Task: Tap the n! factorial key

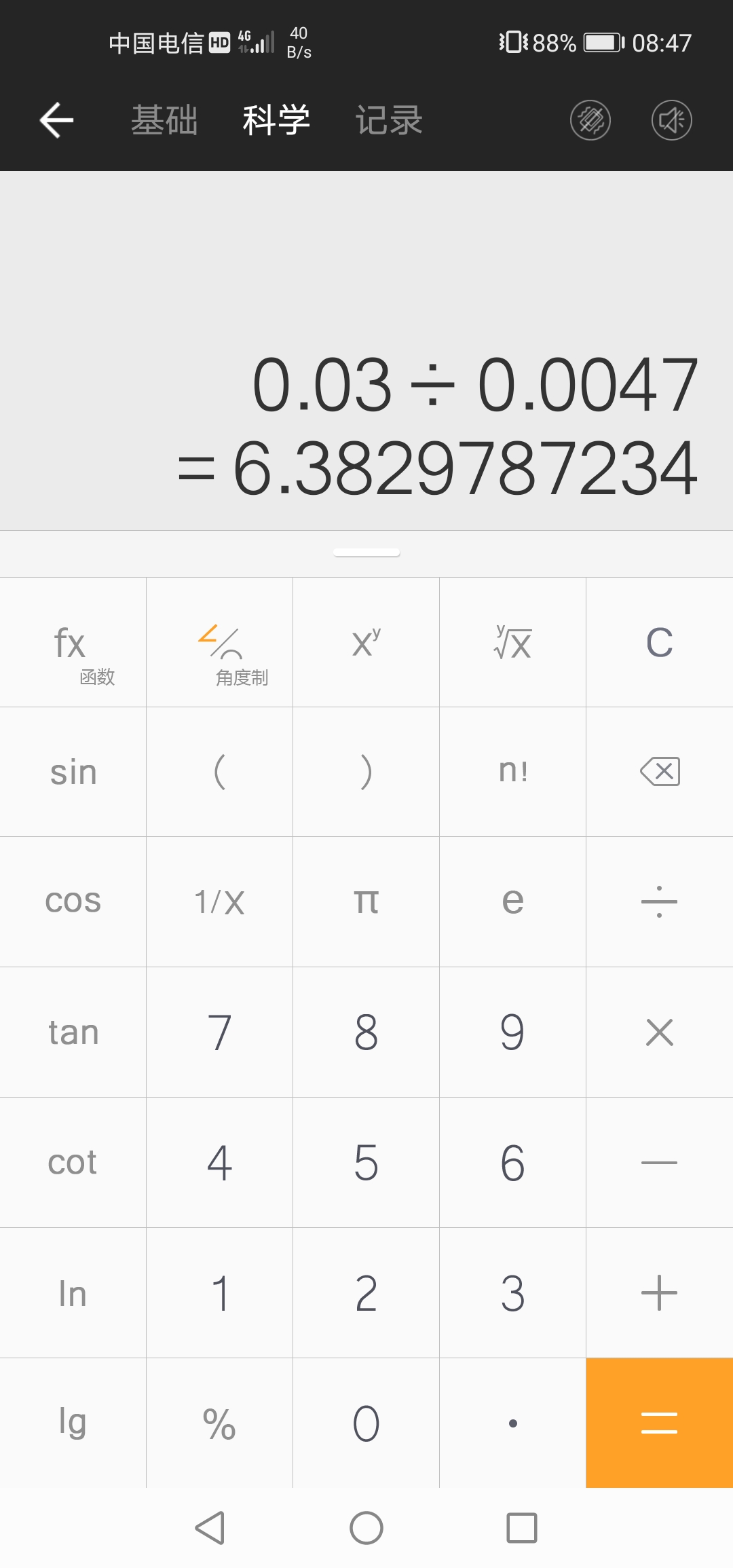Action: tap(512, 772)
